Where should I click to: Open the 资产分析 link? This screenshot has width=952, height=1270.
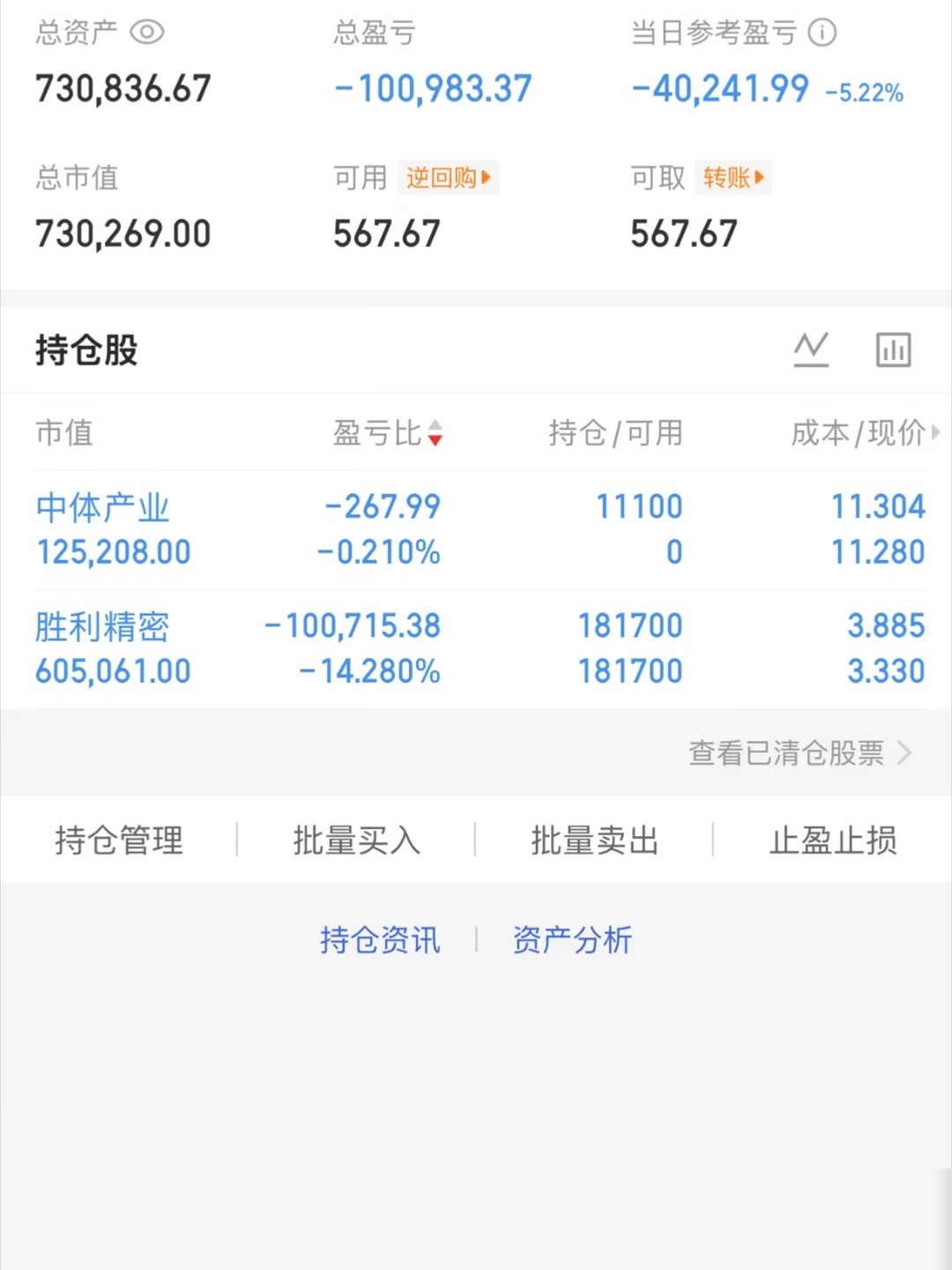[572, 940]
